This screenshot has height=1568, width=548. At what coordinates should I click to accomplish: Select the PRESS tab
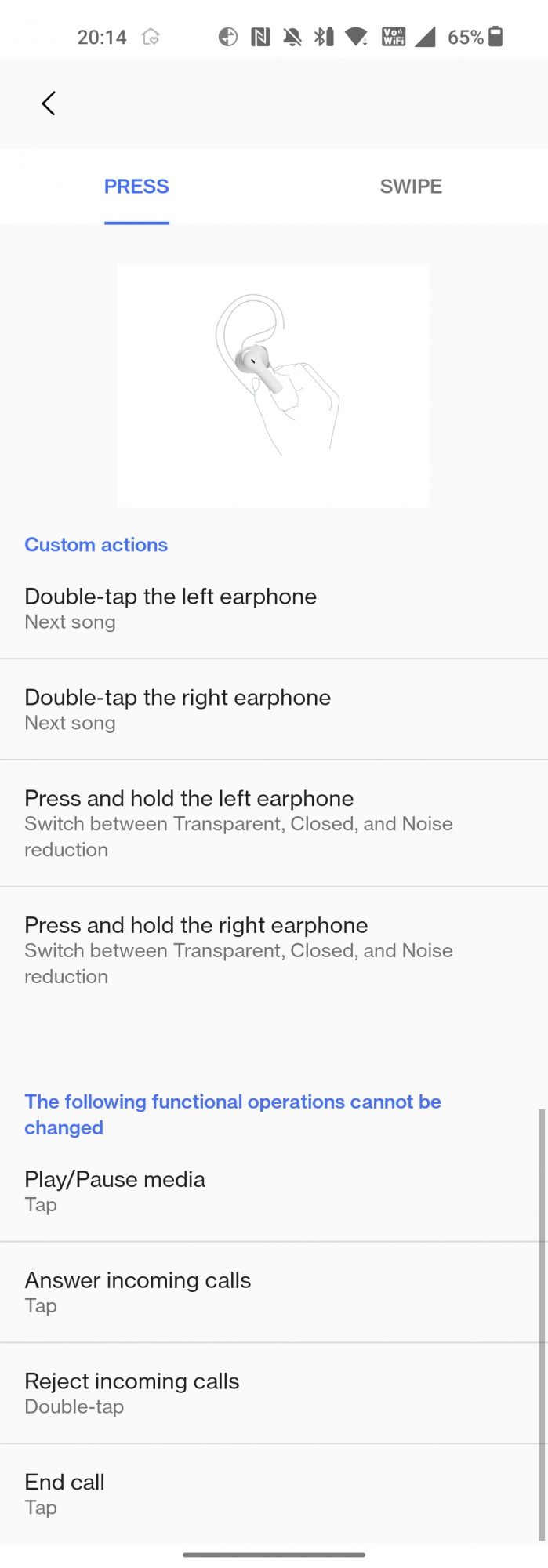[136, 187]
